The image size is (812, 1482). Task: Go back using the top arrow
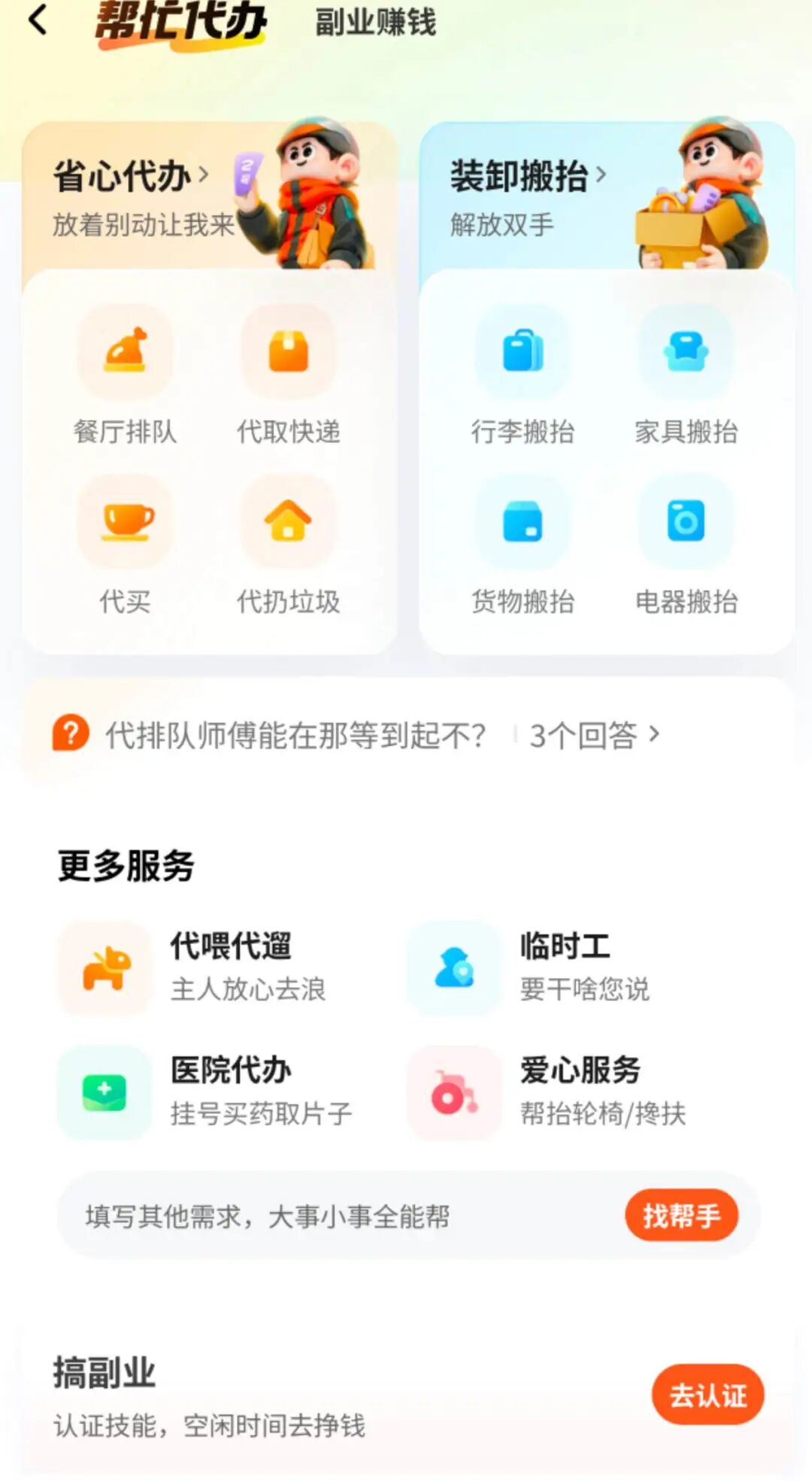click(38, 20)
